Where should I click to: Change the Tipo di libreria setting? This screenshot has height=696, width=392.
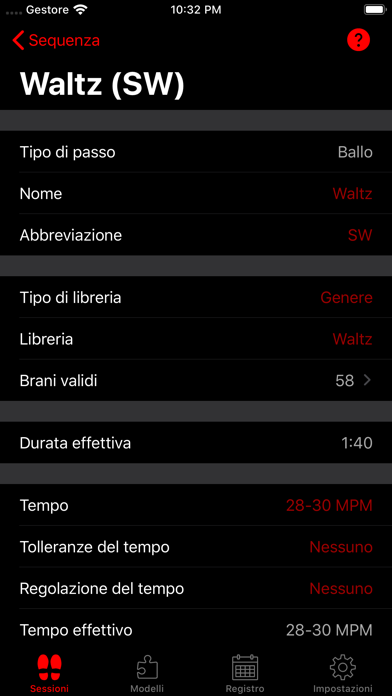[196, 297]
